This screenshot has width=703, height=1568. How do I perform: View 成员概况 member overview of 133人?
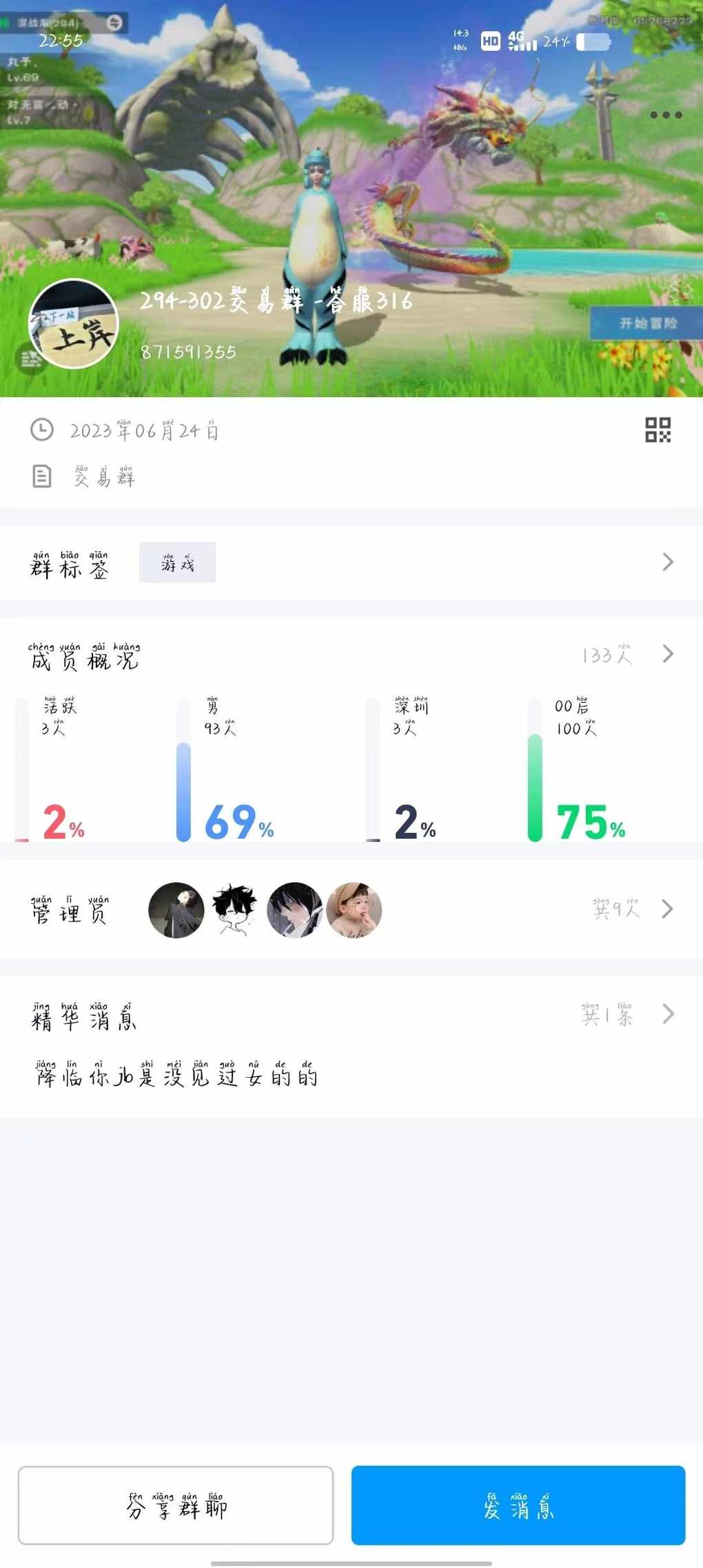[x=626, y=654]
